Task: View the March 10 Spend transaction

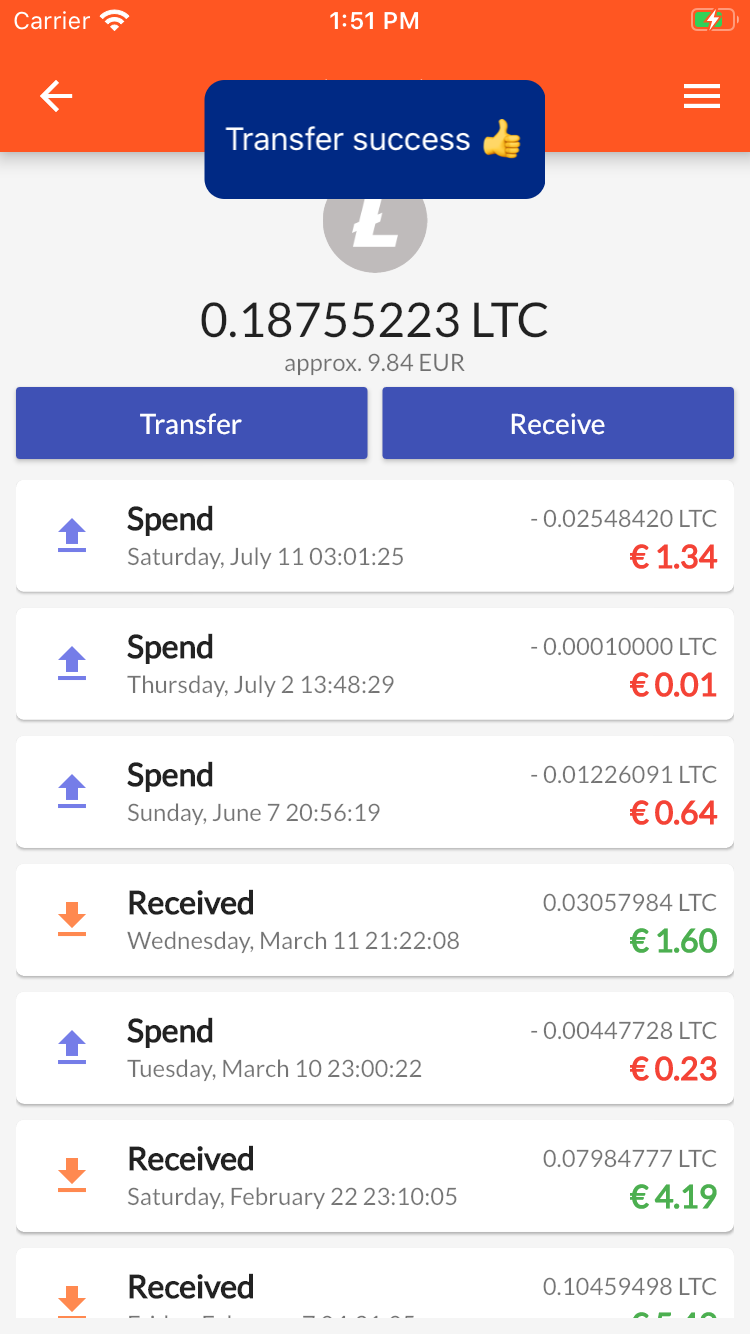Action: click(375, 1048)
